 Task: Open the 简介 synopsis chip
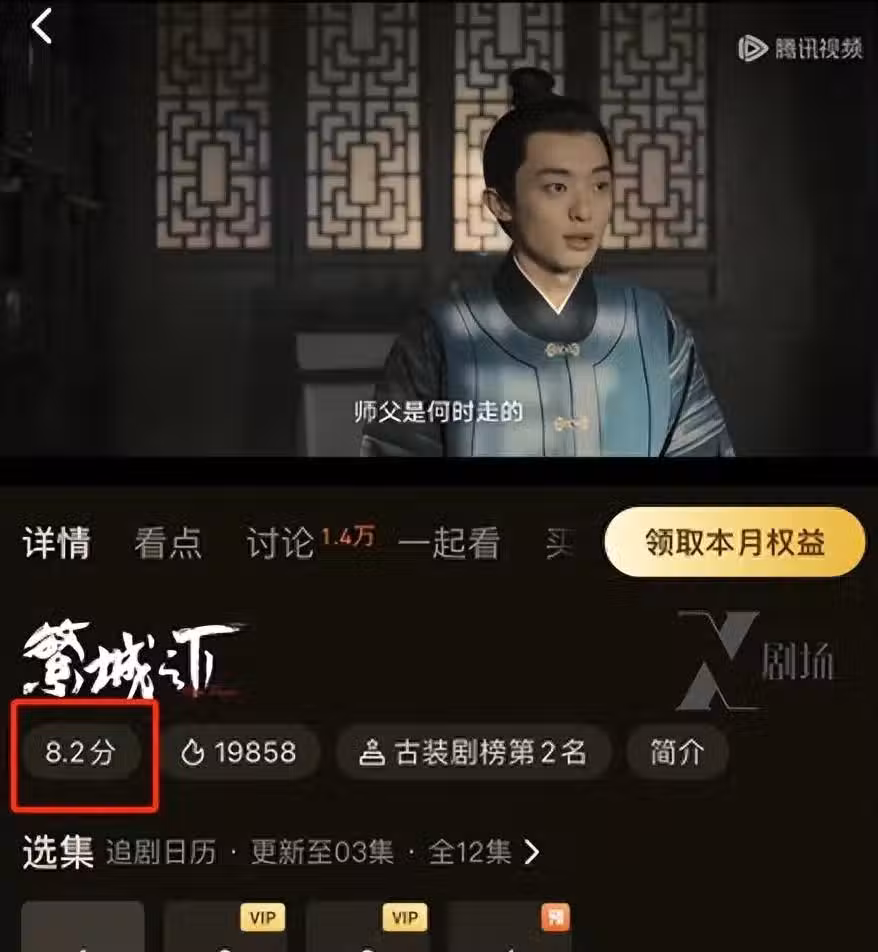click(677, 752)
